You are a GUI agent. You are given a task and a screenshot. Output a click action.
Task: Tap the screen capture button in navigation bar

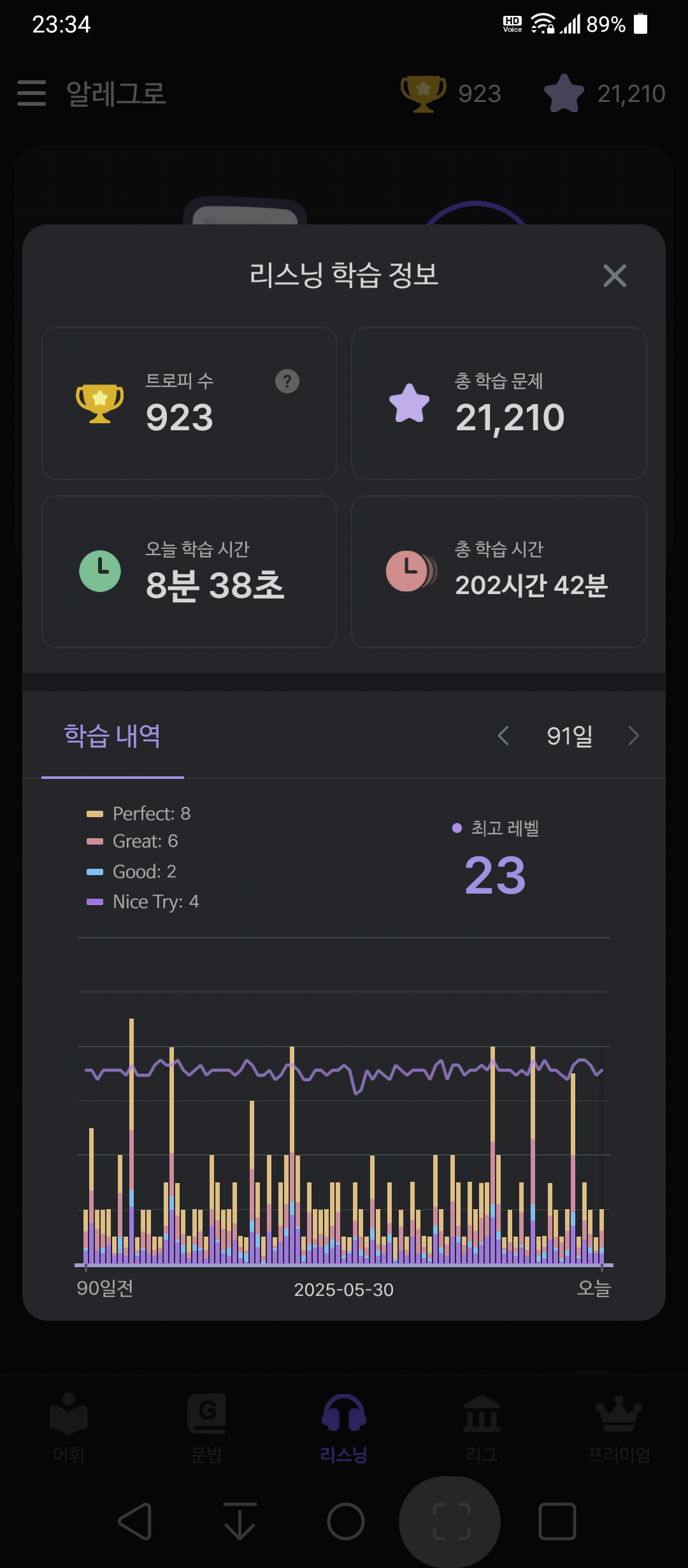pyautogui.click(x=451, y=1521)
